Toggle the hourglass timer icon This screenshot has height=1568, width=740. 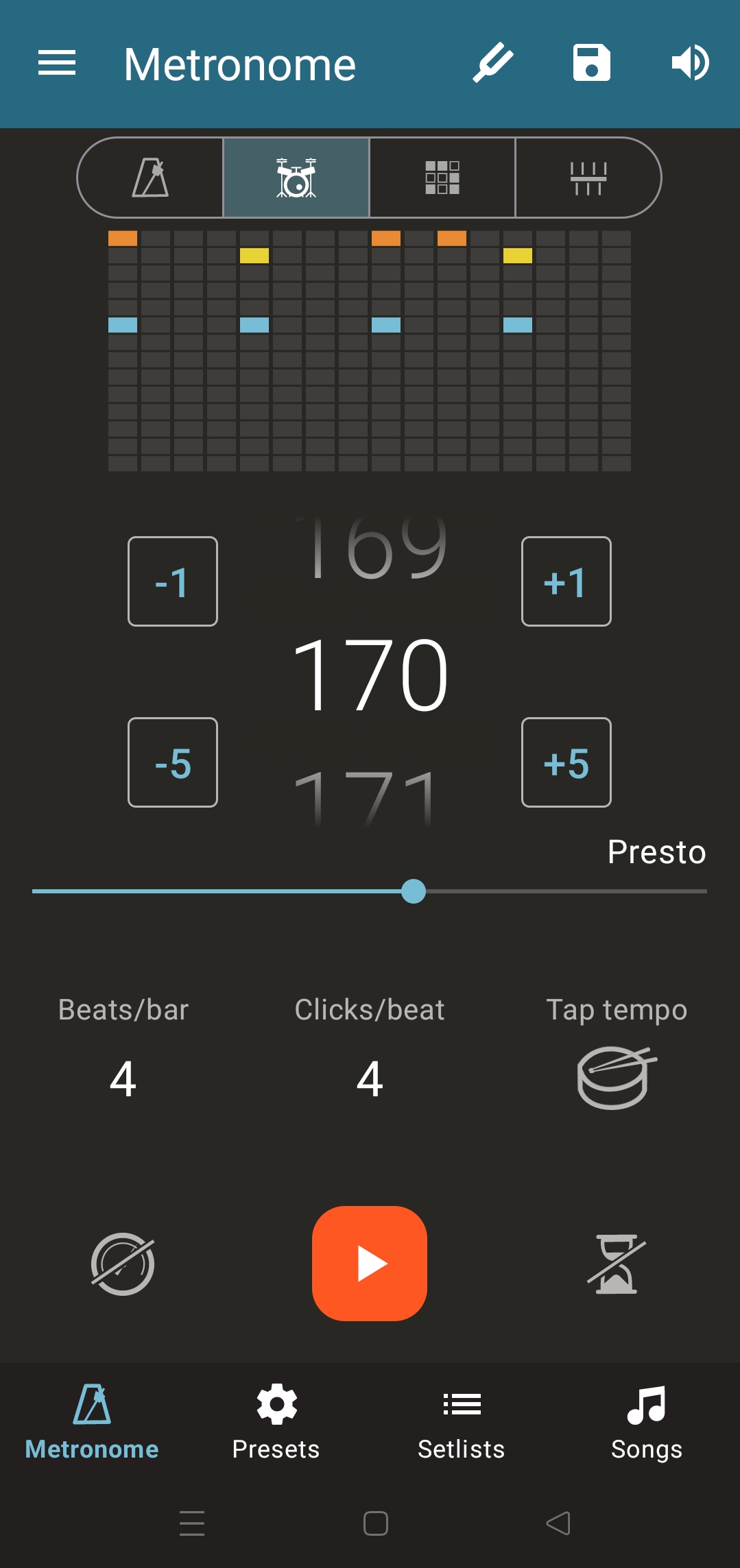(616, 1264)
